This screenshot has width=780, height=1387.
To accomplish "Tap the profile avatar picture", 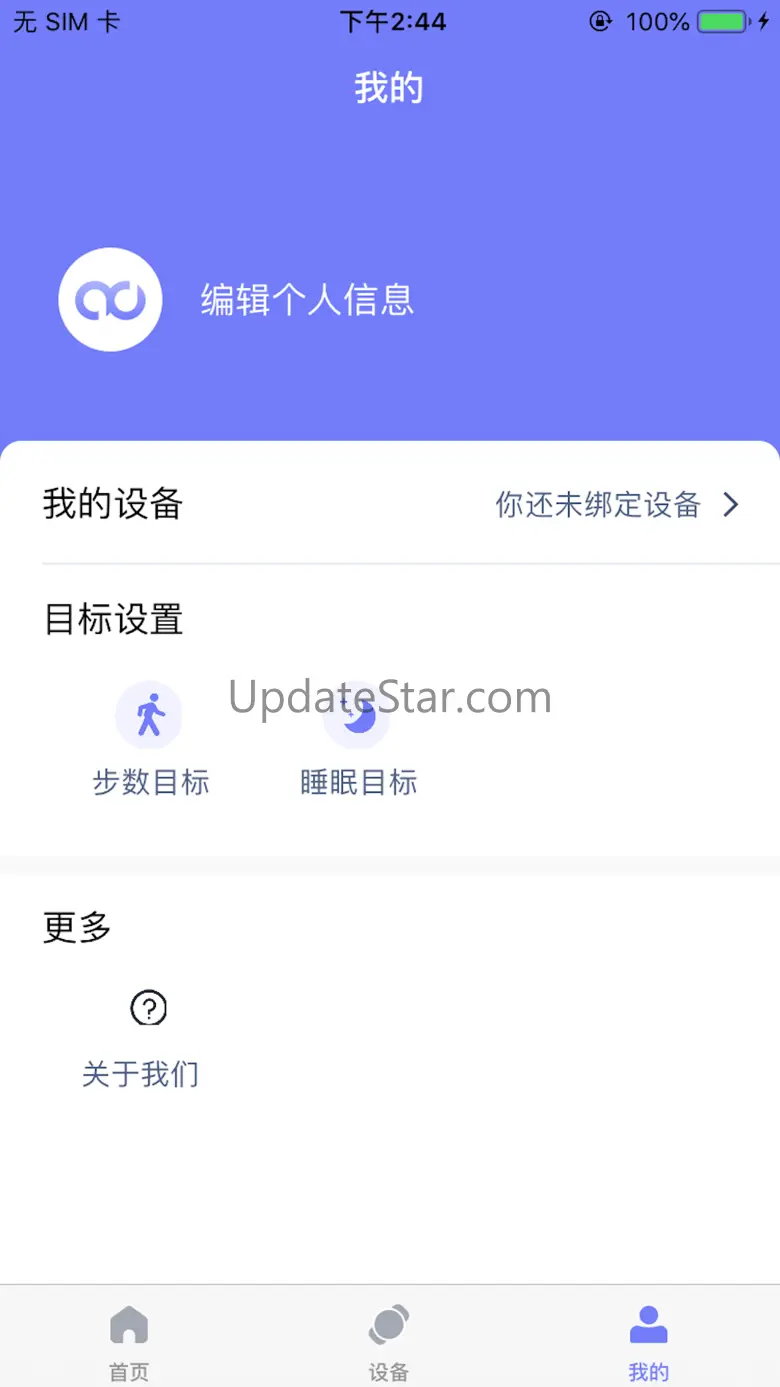I will pyautogui.click(x=110, y=300).
